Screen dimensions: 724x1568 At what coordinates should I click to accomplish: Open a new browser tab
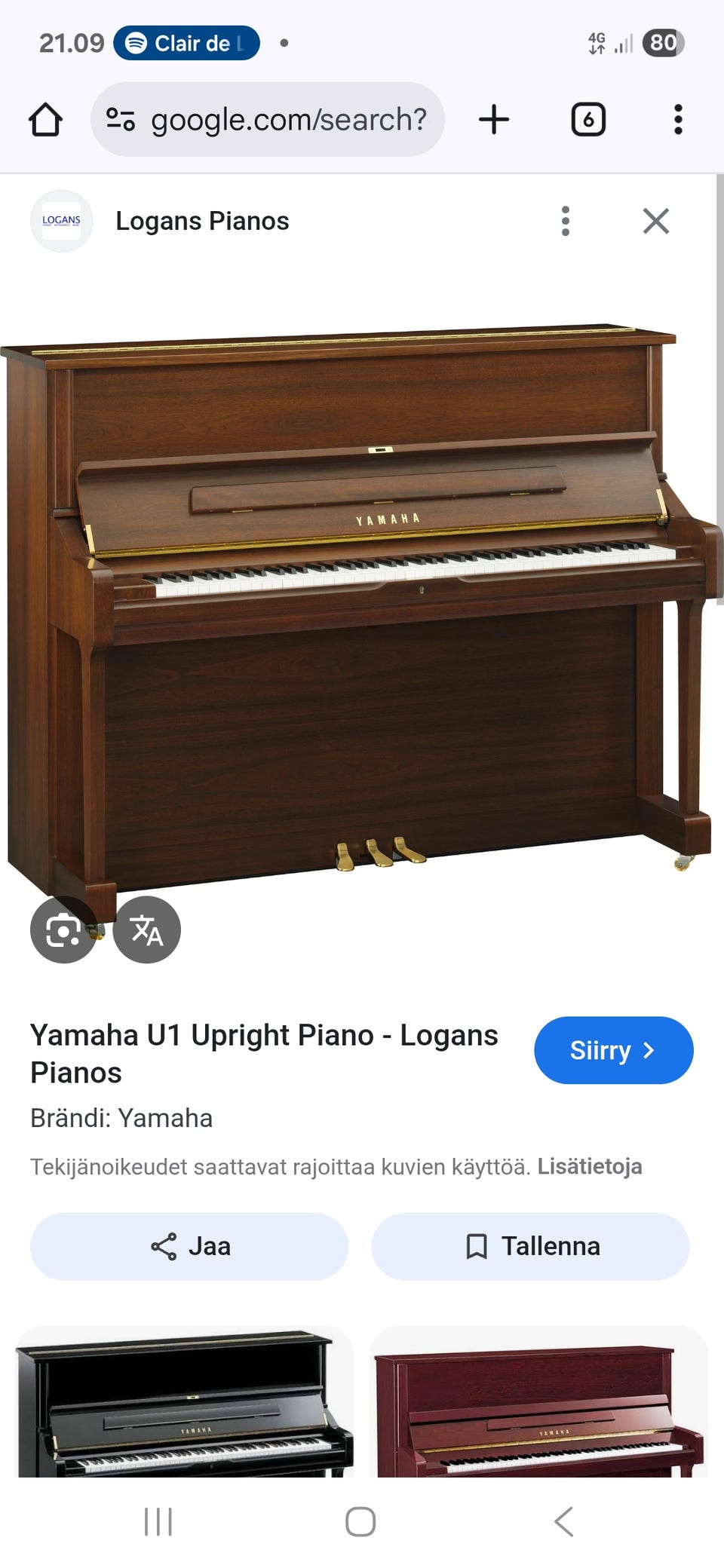(494, 120)
